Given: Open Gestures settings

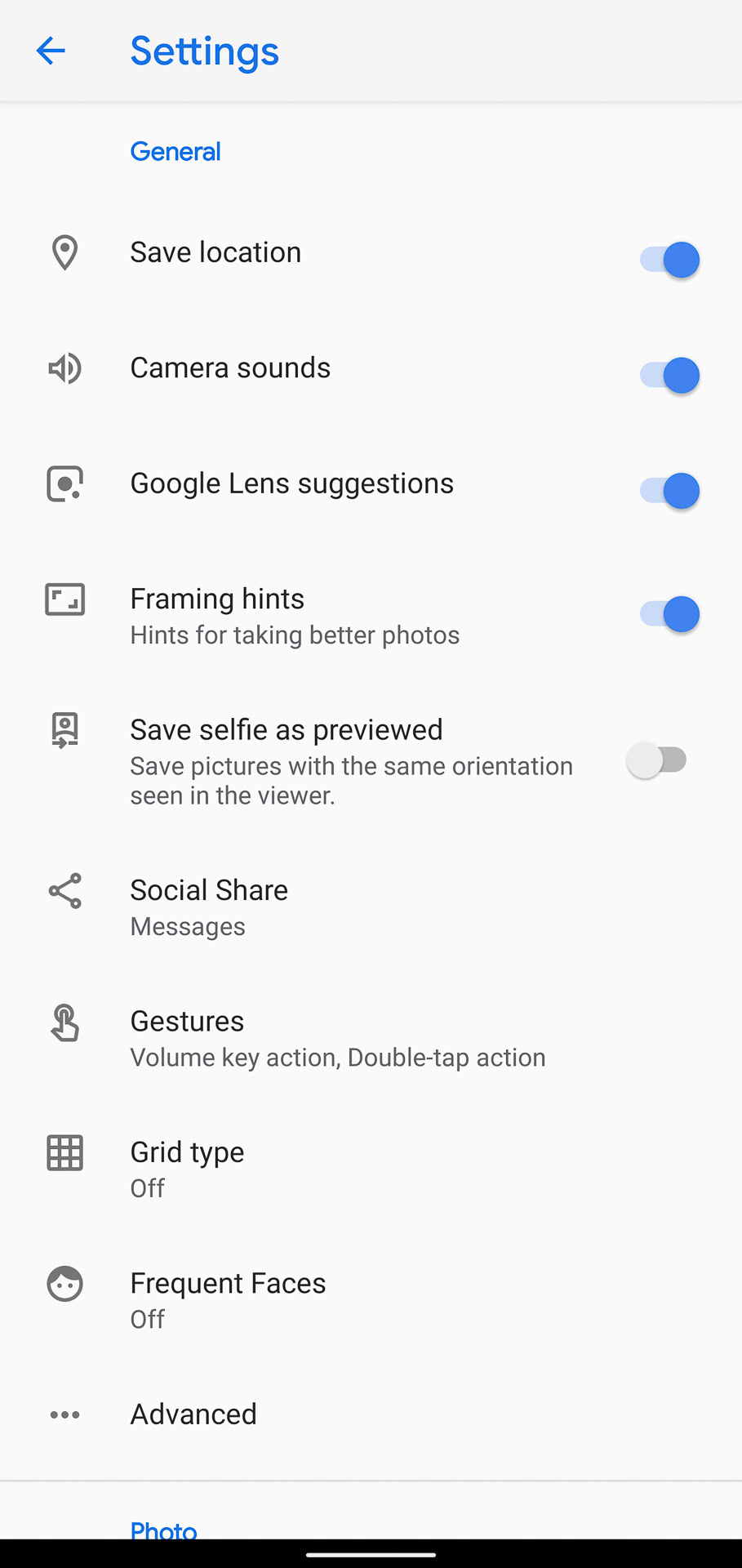Looking at the screenshot, I should coord(188,1037).
